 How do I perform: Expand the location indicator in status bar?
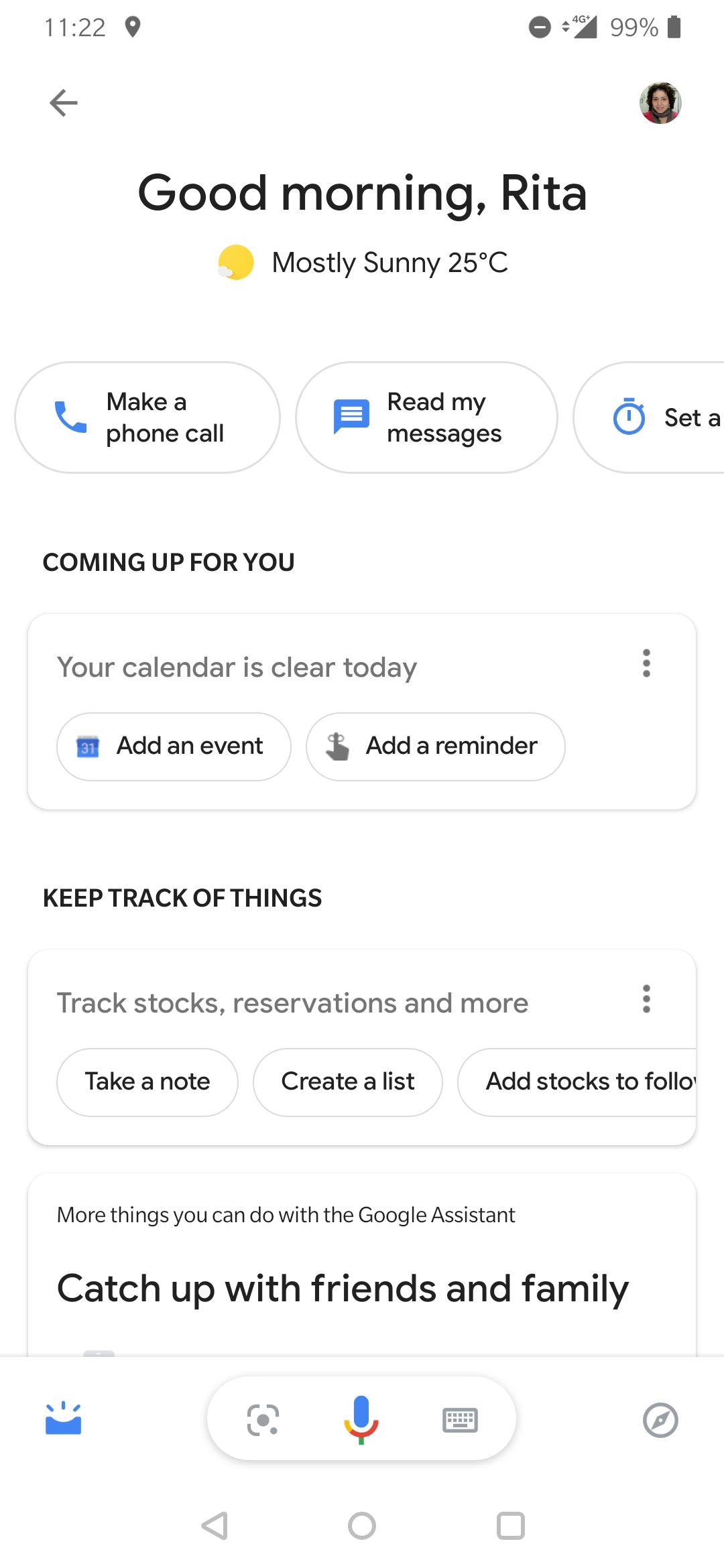pos(135,27)
